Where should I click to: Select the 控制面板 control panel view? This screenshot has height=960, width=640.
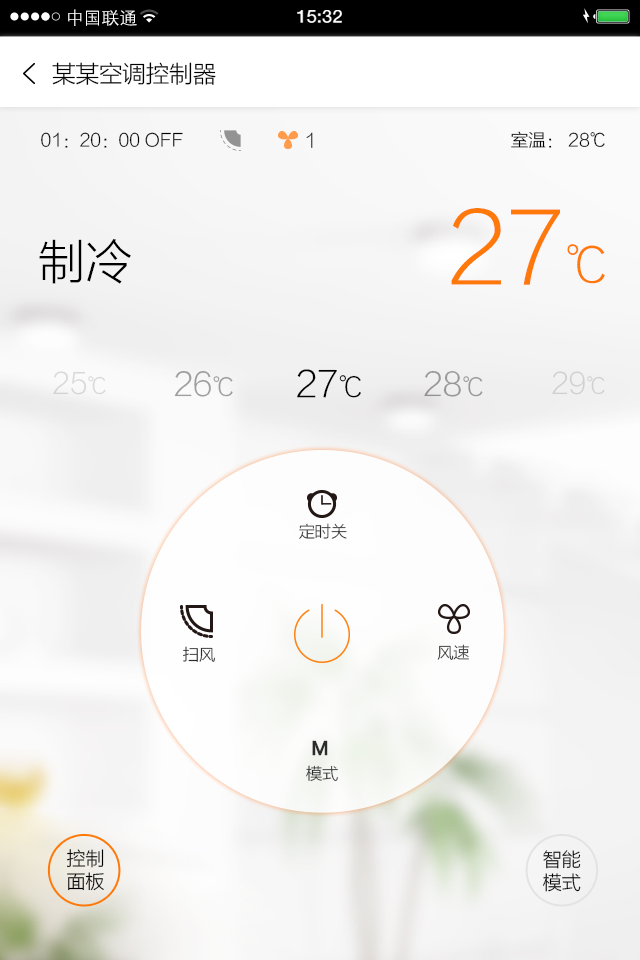(x=84, y=870)
